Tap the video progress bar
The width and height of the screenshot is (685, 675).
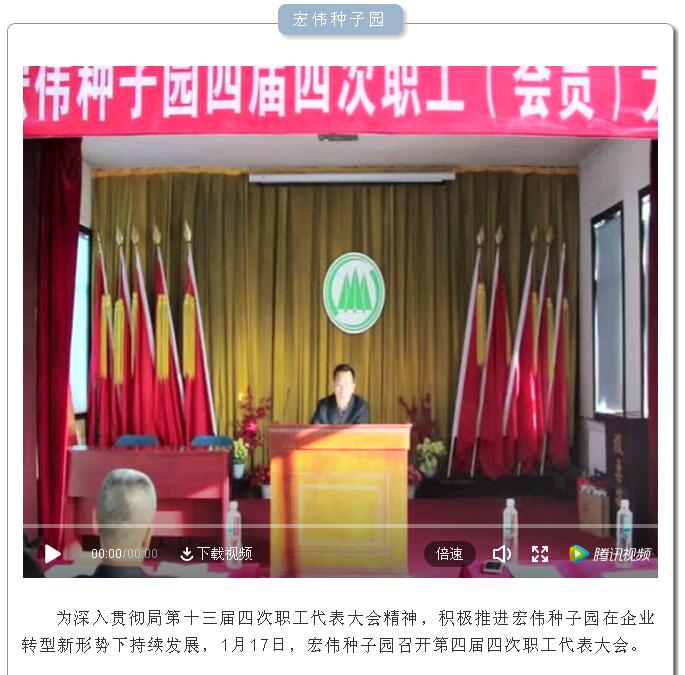pos(340,526)
